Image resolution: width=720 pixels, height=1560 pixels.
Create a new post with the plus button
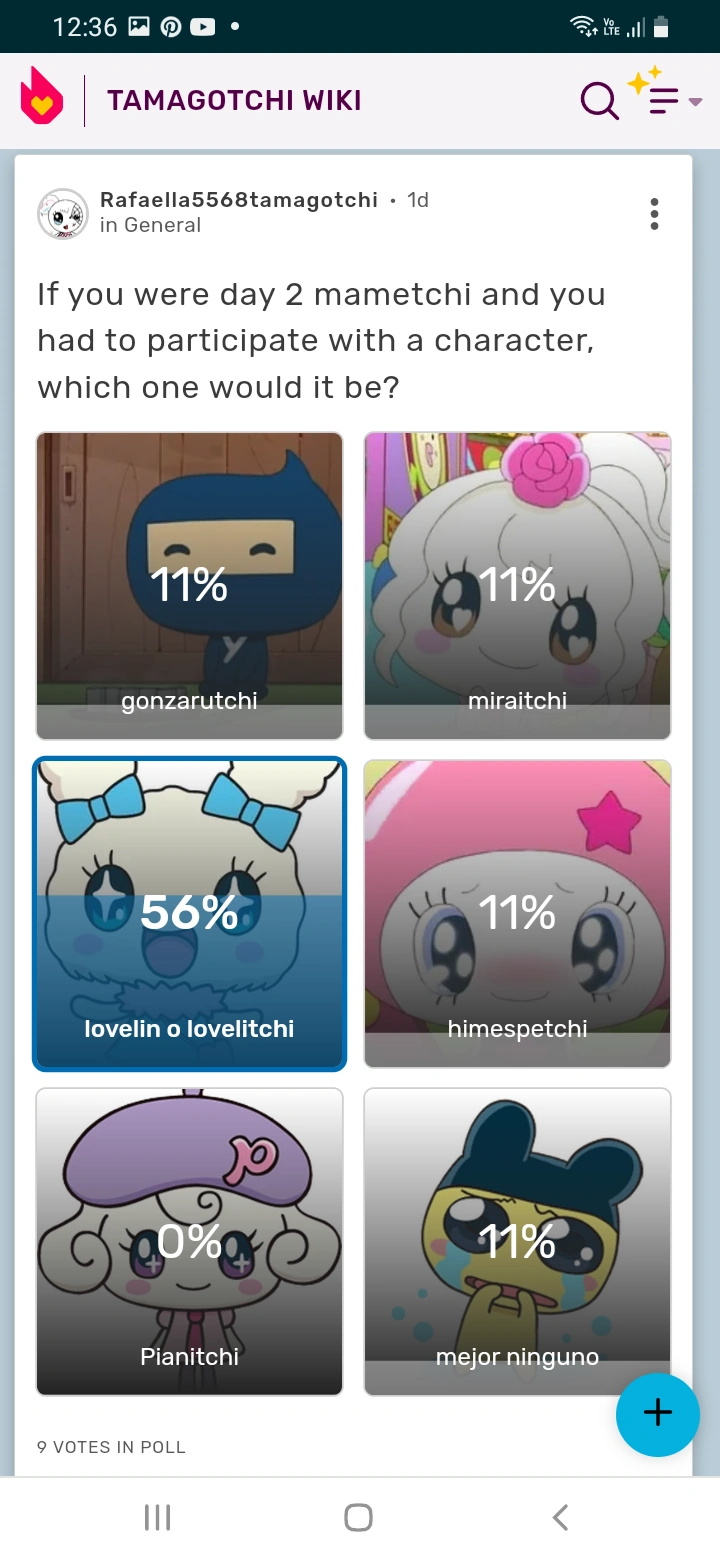point(657,1413)
